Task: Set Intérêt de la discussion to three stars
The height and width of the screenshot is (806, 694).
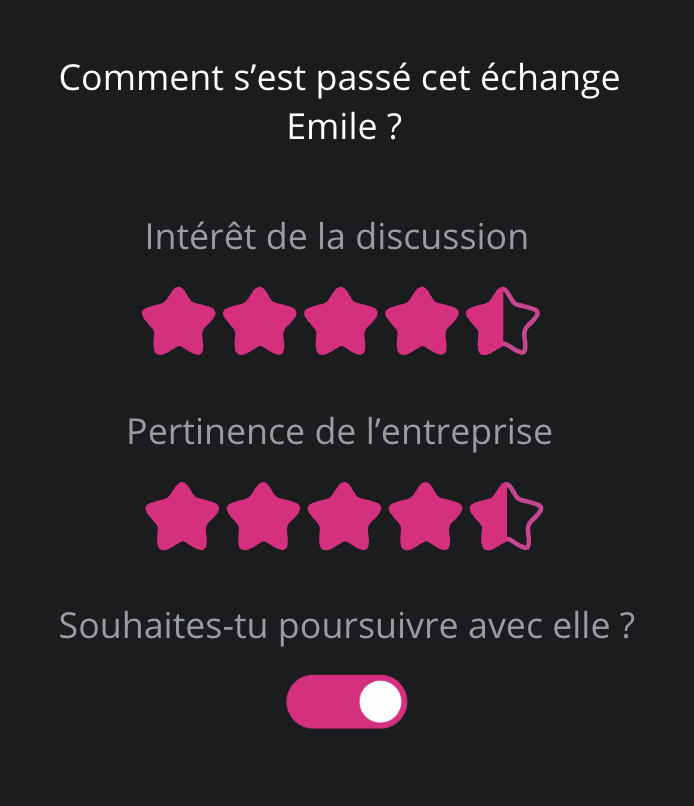Action: click(341, 321)
